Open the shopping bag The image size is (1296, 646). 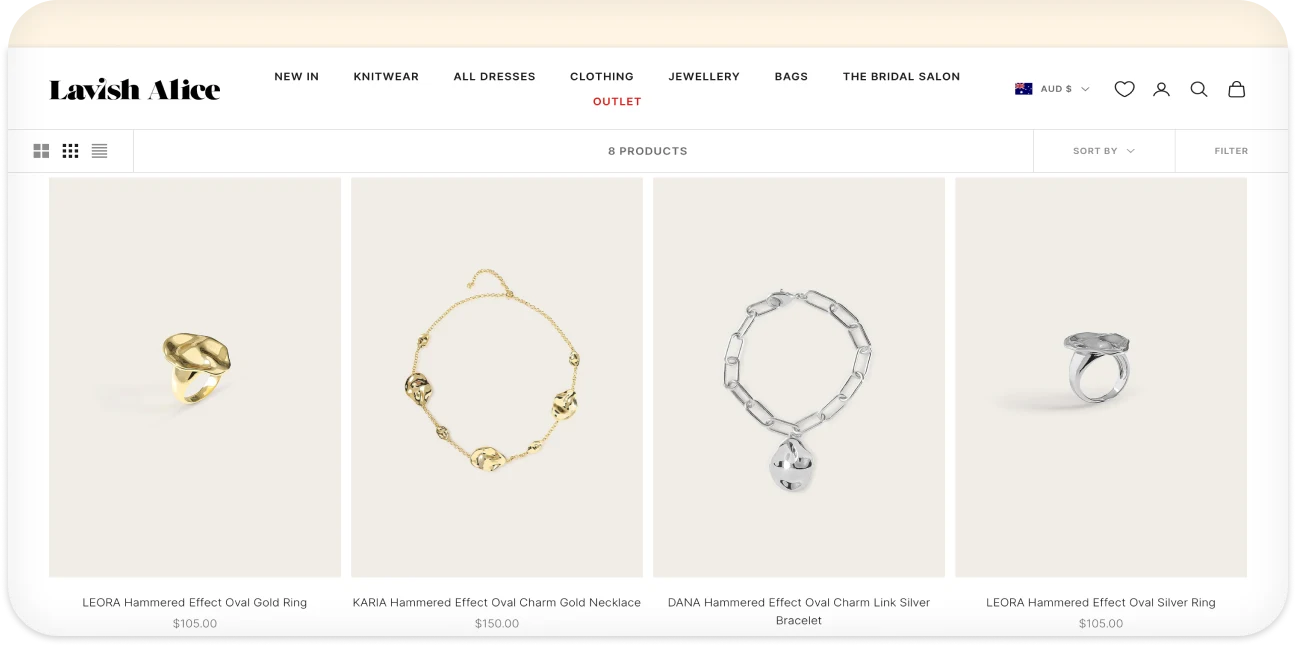click(x=1237, y=89)
